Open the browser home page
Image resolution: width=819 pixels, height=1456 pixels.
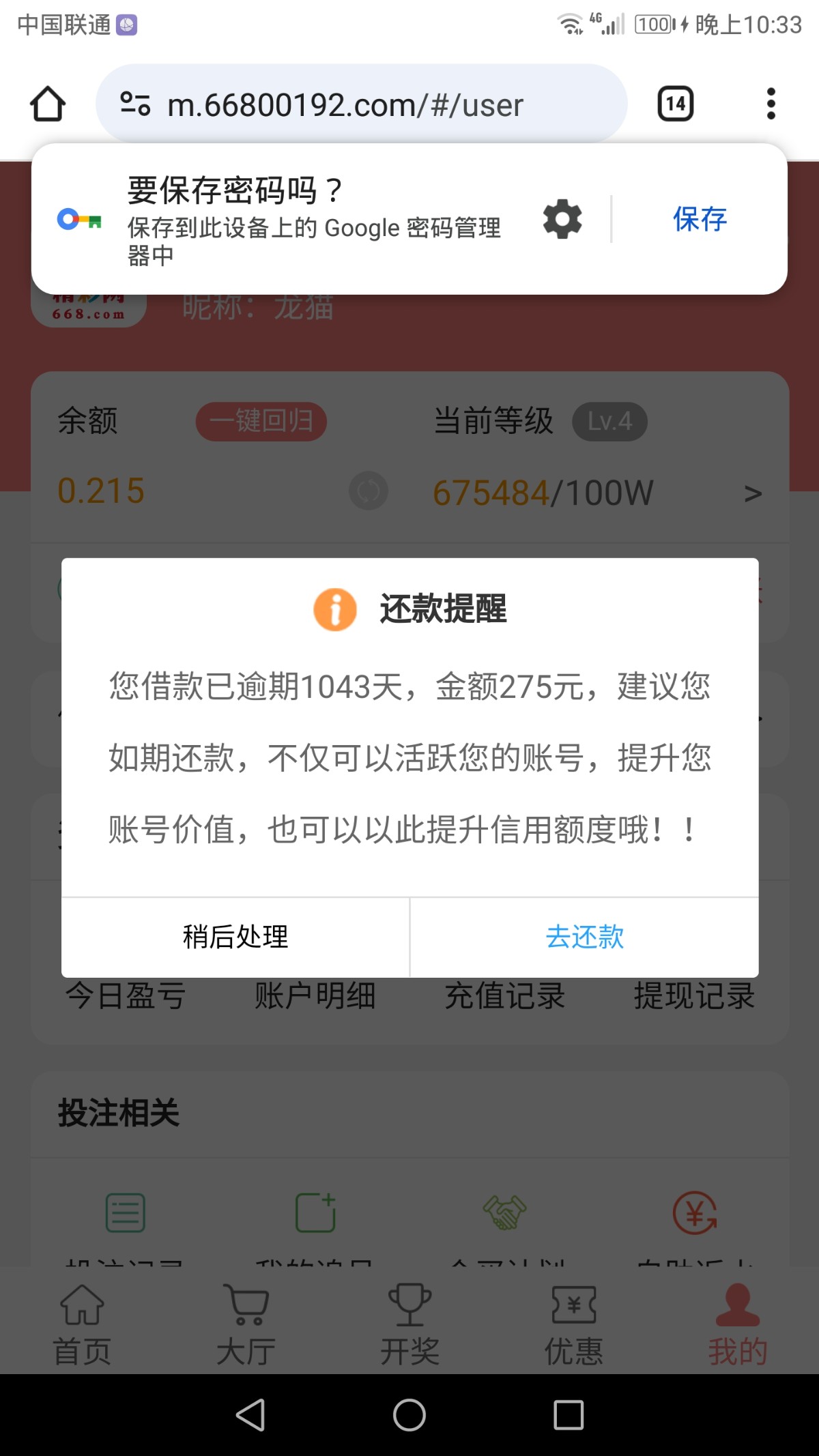[x=48, y=104]
